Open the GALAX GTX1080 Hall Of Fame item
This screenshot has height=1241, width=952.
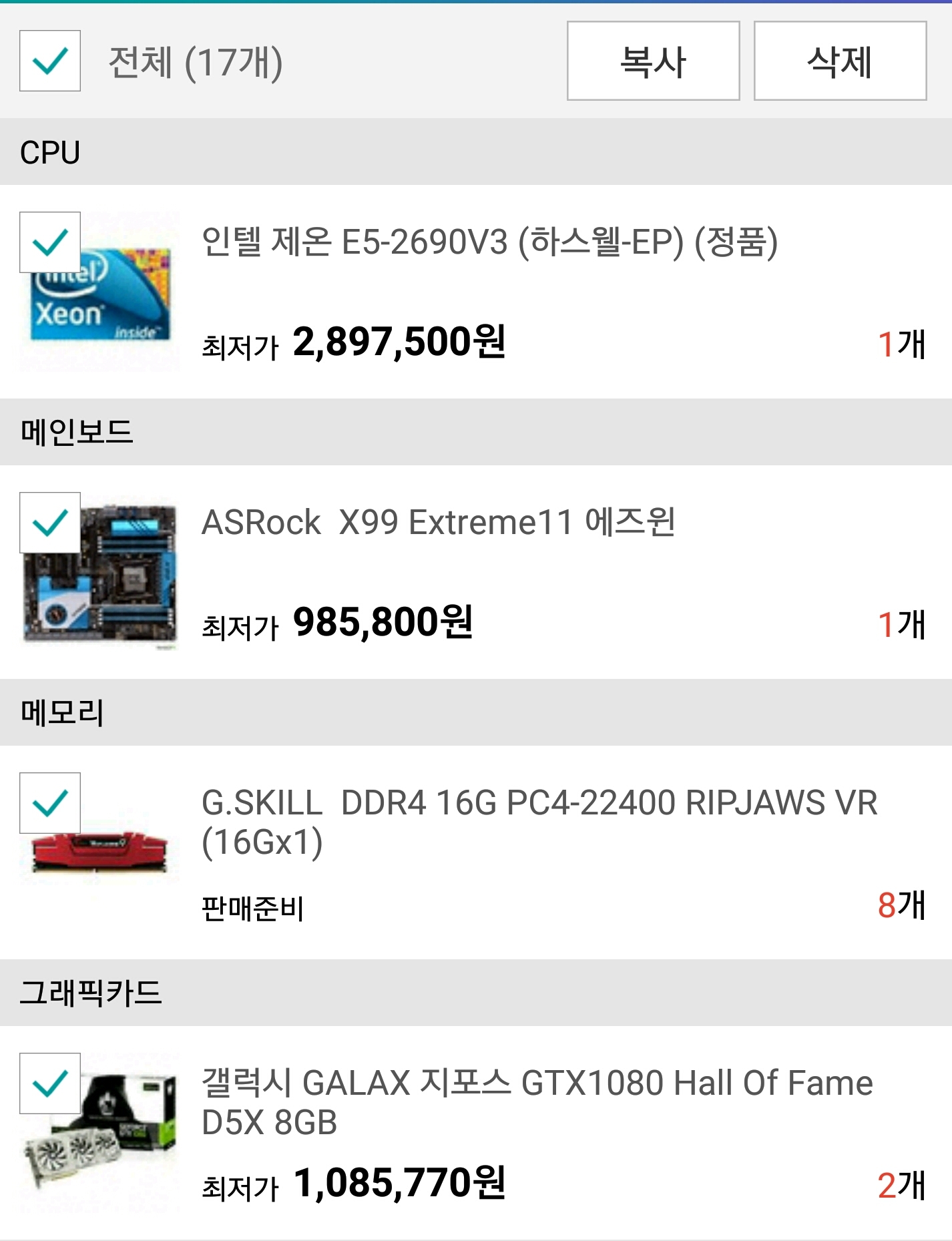pos(537,1102)
